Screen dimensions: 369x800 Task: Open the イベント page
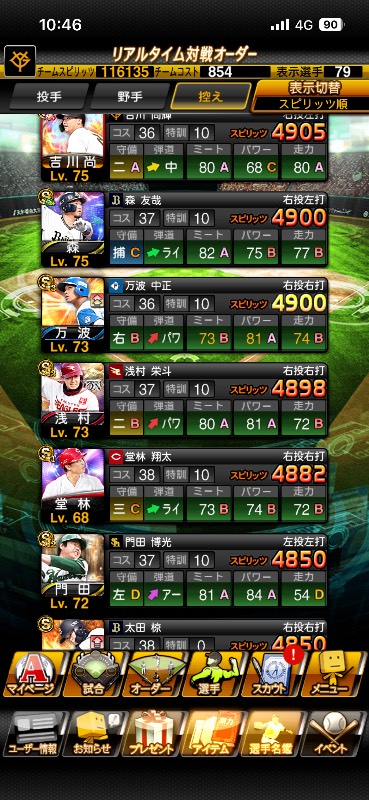[332, 734]
